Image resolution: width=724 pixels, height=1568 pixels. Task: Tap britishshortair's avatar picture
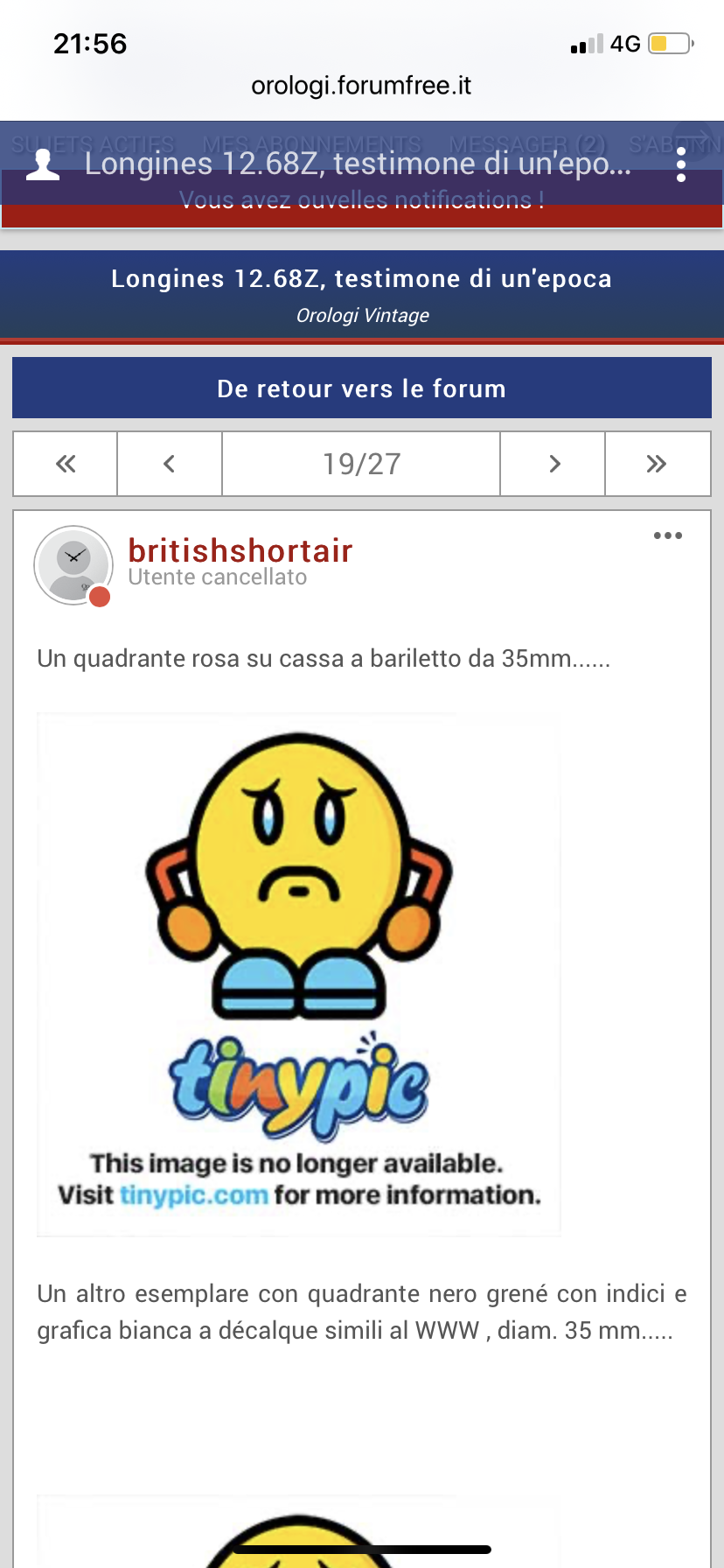tap(73, 565)
